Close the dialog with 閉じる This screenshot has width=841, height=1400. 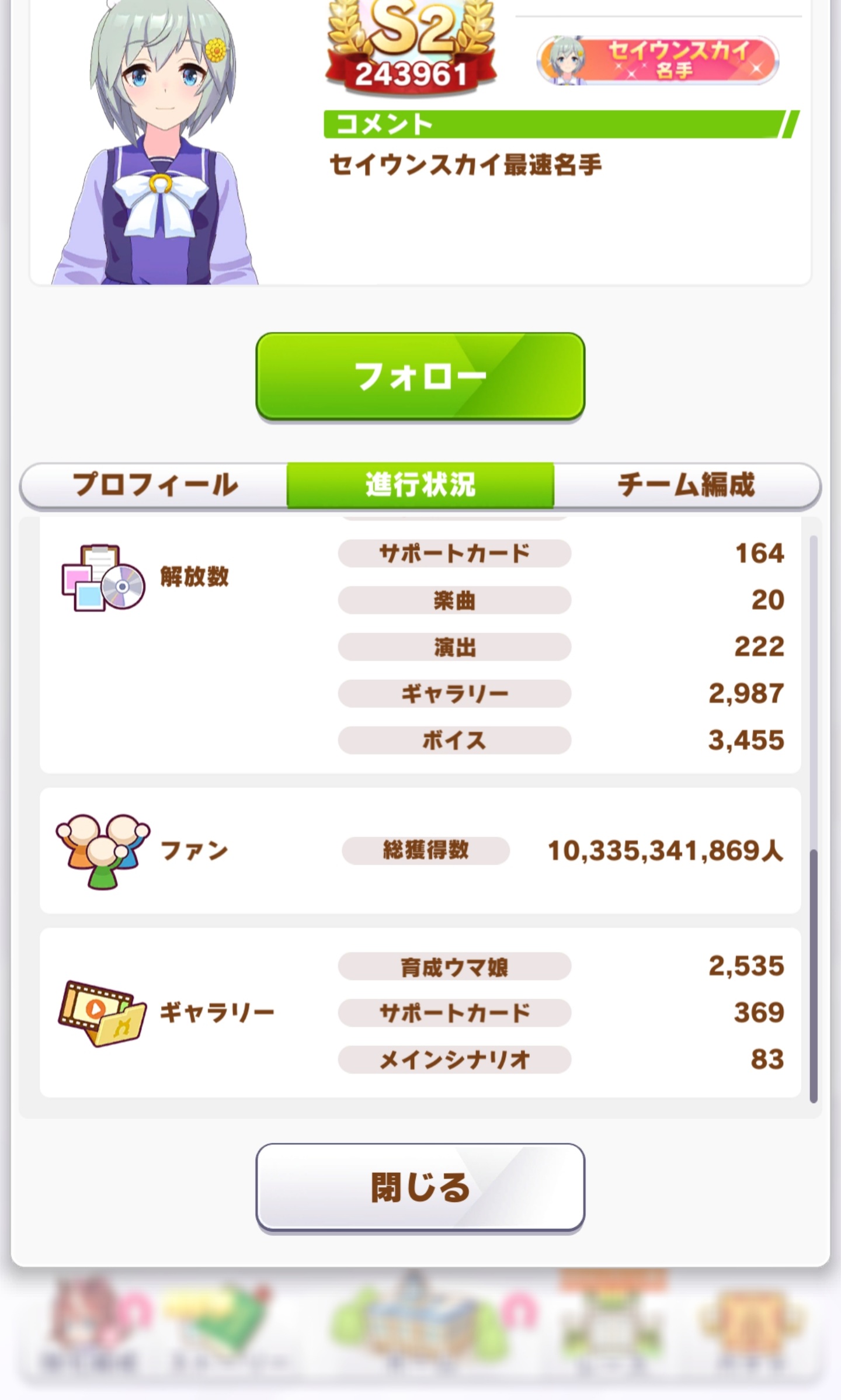point(420,1187)
